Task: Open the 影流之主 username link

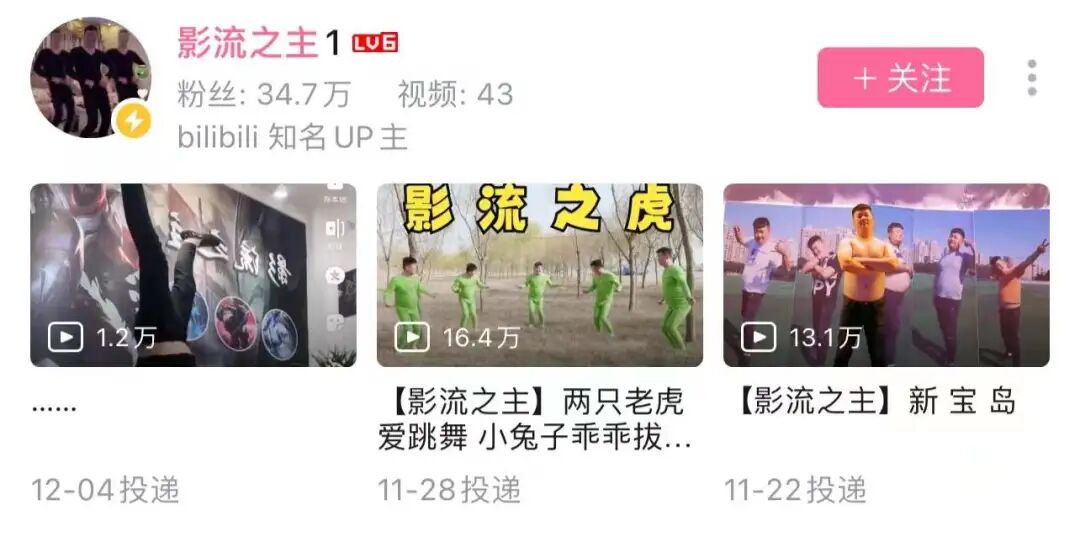Action: 248,43
